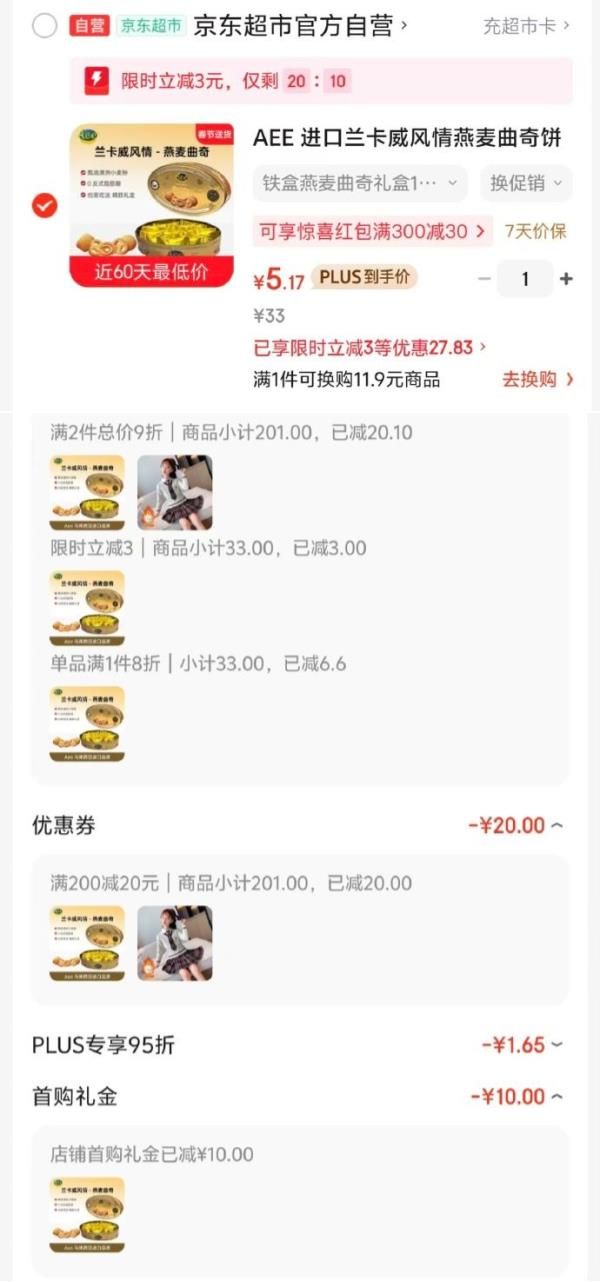Tap the quantity field showing 1
Viewport: 600px width, 1282px height.
point(525,279)
